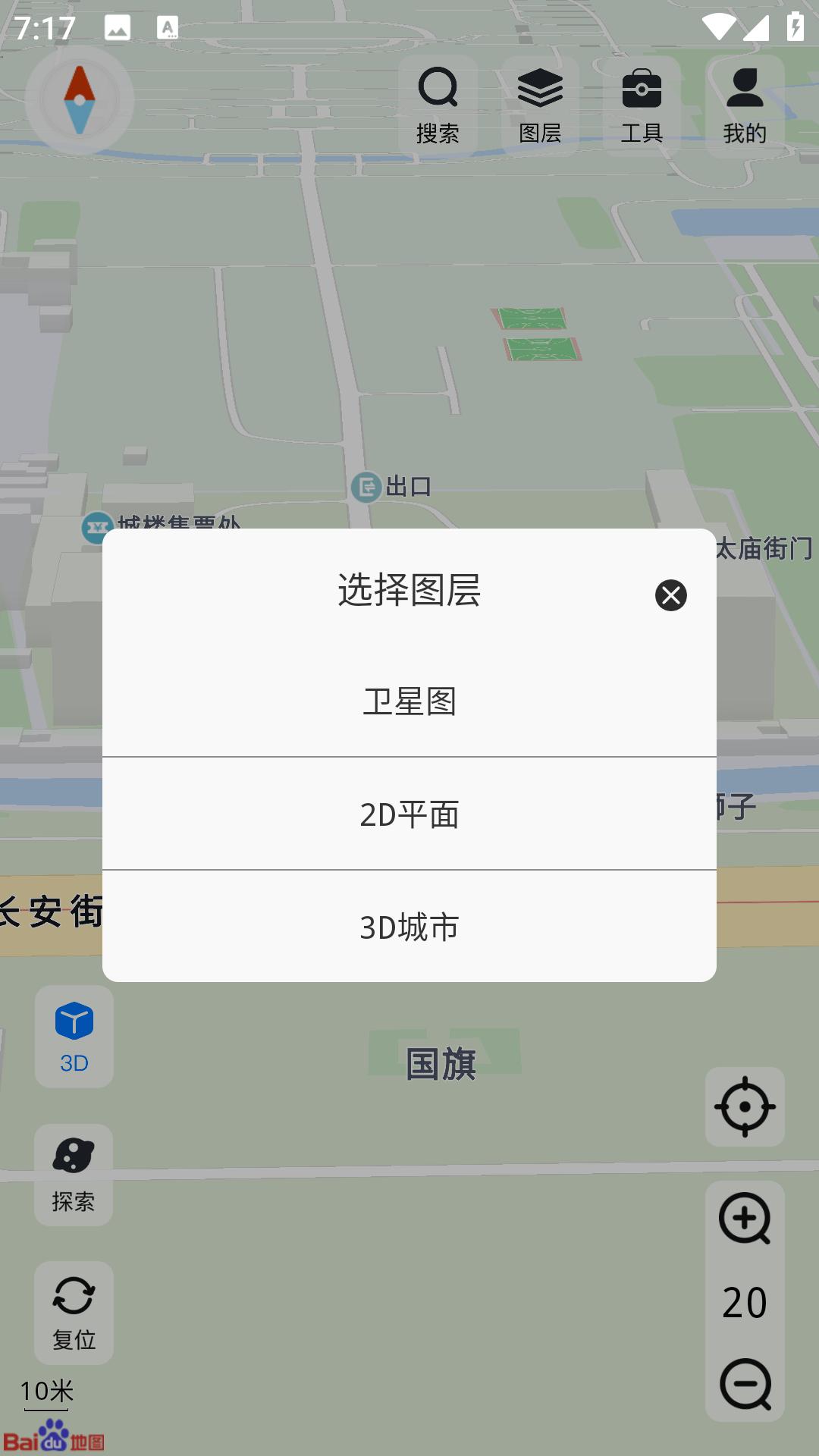Zoom in on the map

pyautogui.click(x=745, y=1219)
